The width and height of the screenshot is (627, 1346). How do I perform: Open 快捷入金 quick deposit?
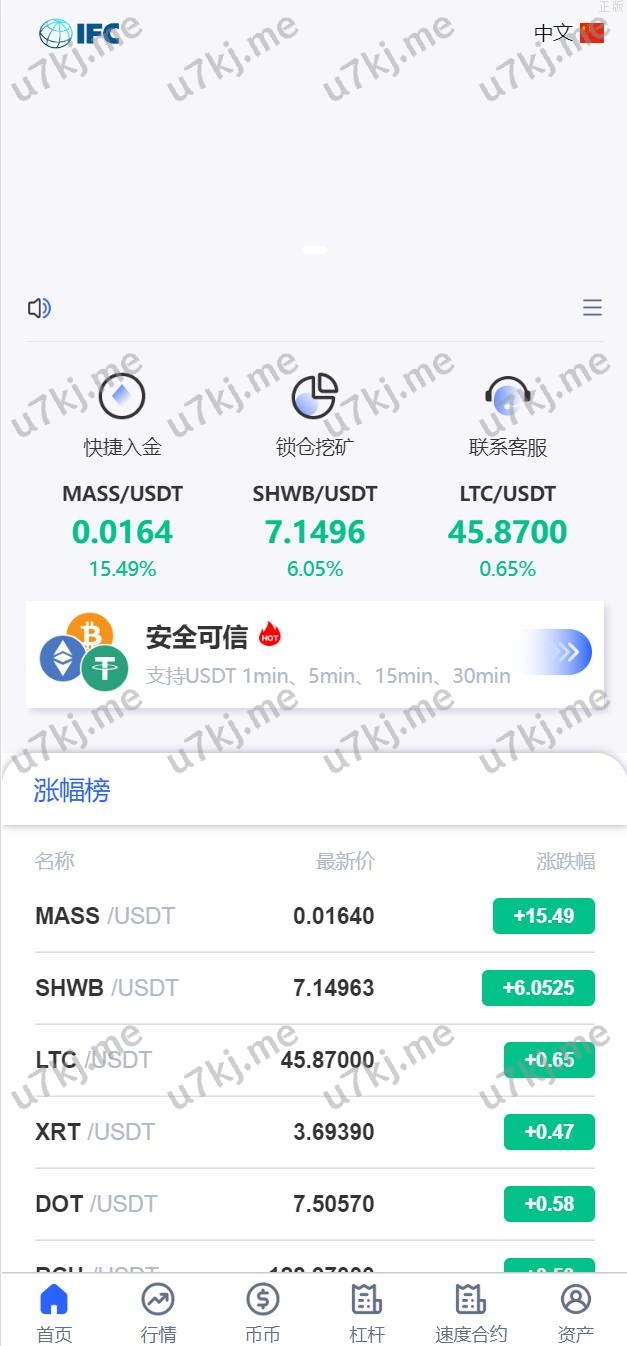(122, 415)
